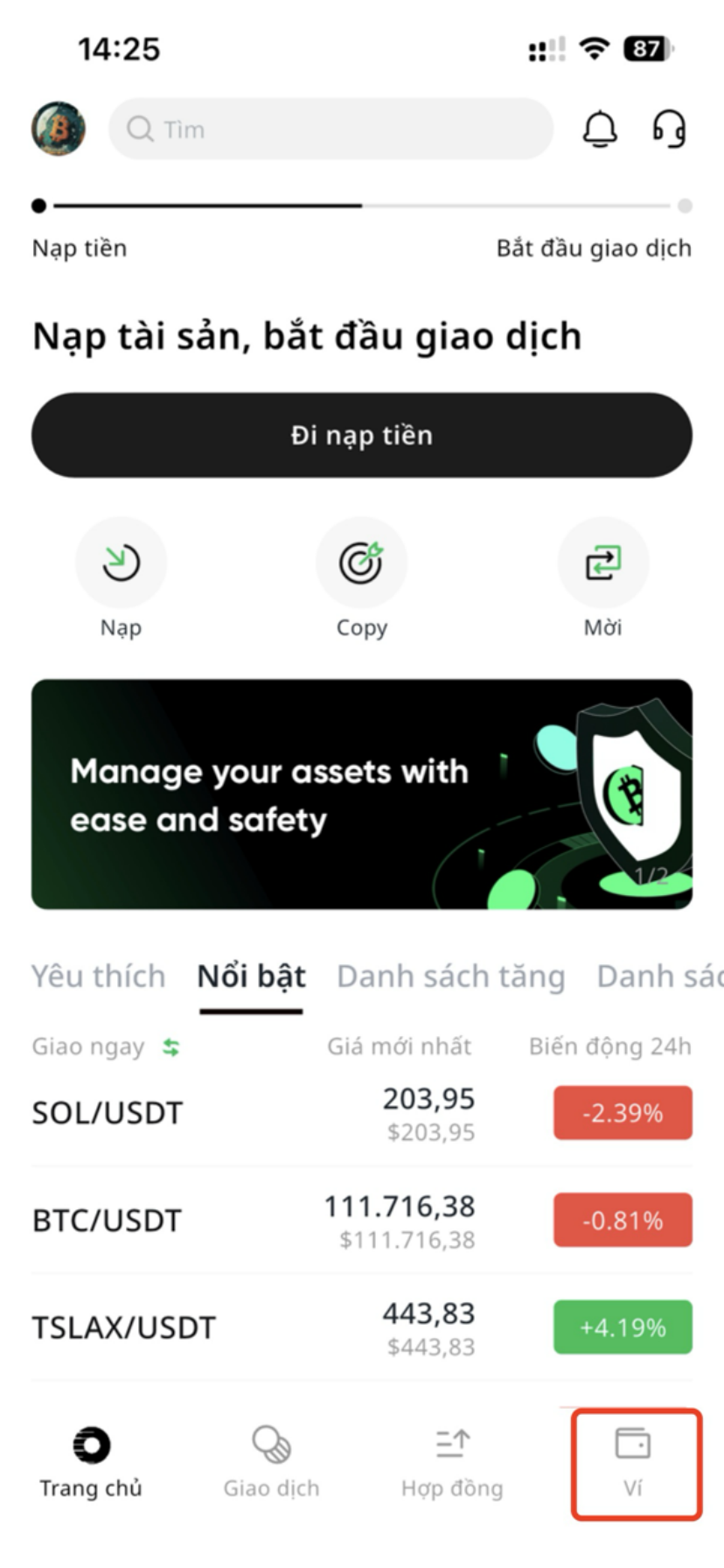724x1568 pixels.
Task: Switch to the Danh sách tăng tab
Action: pyautogui.click(x=450, y=976)
